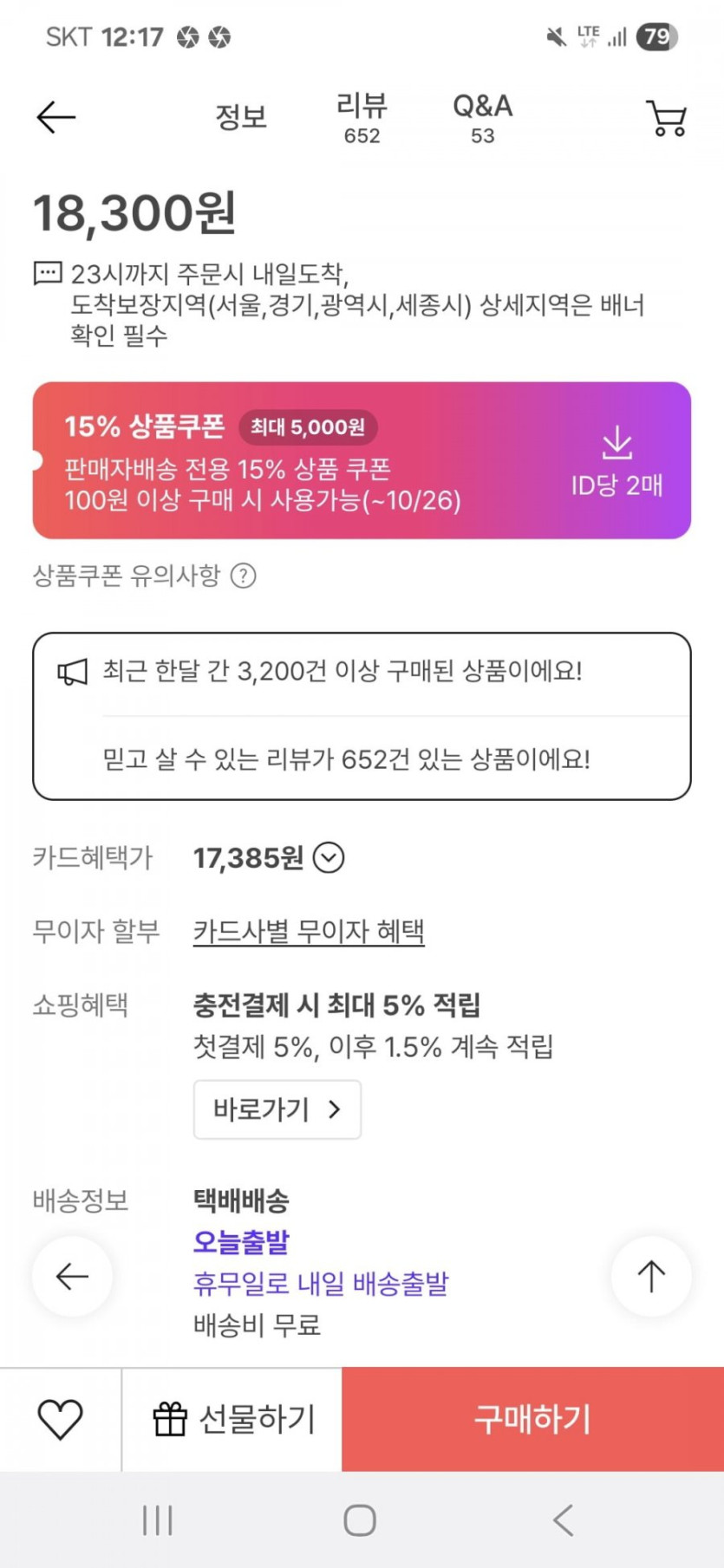Open the shopping cart
Viewport: 724px width, 1568px height.
pyautogui.click(x=666, y=118)
